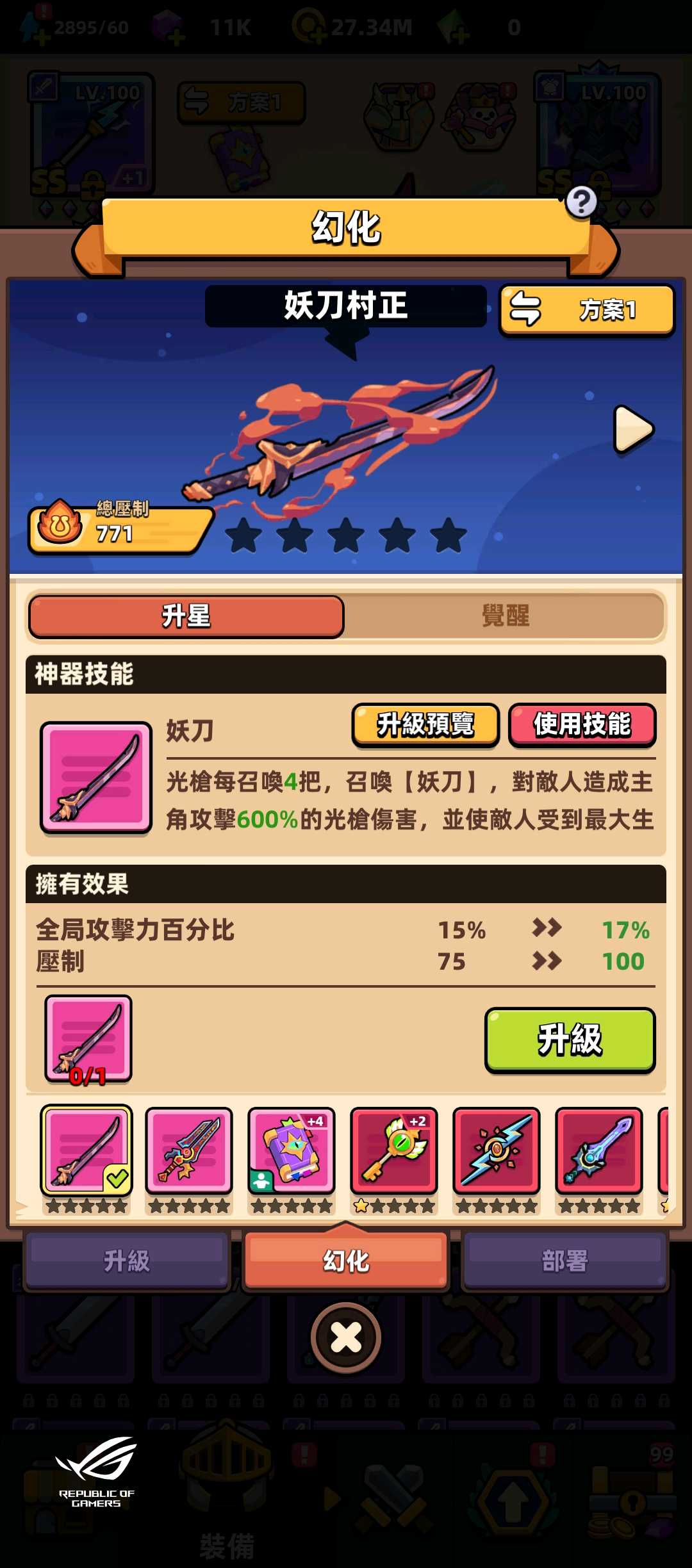
Task: Choose the purple spellbook artifact with +4
Action: coord(292,1150)
